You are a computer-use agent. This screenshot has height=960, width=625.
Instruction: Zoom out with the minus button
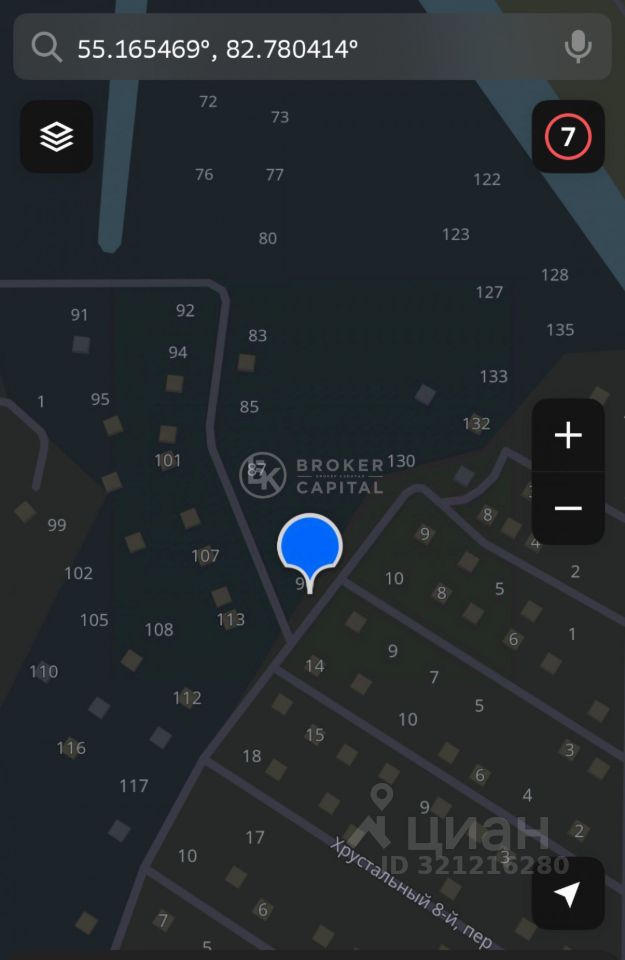568,509
